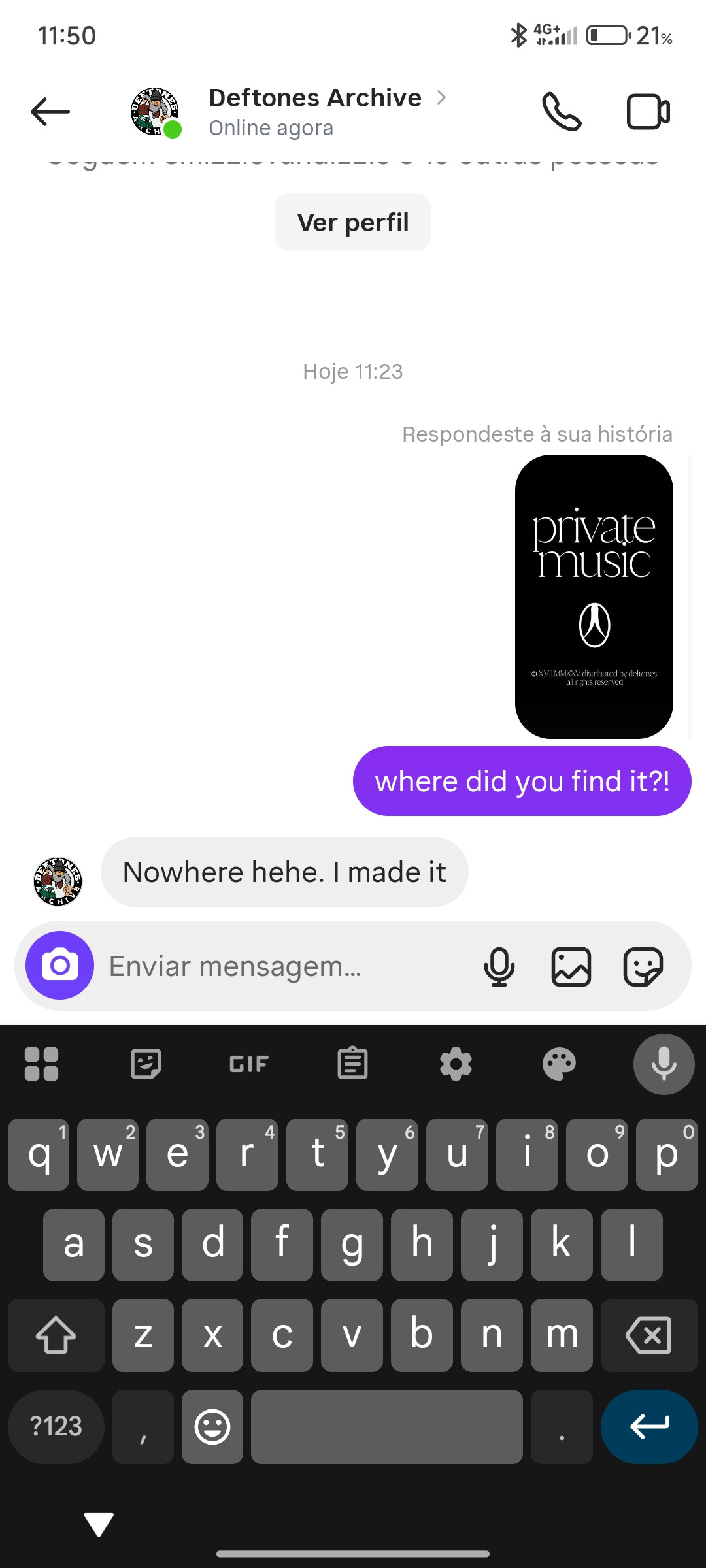Tap the backspace key
Screen dimensions: 706x1568
point(648,1335)
